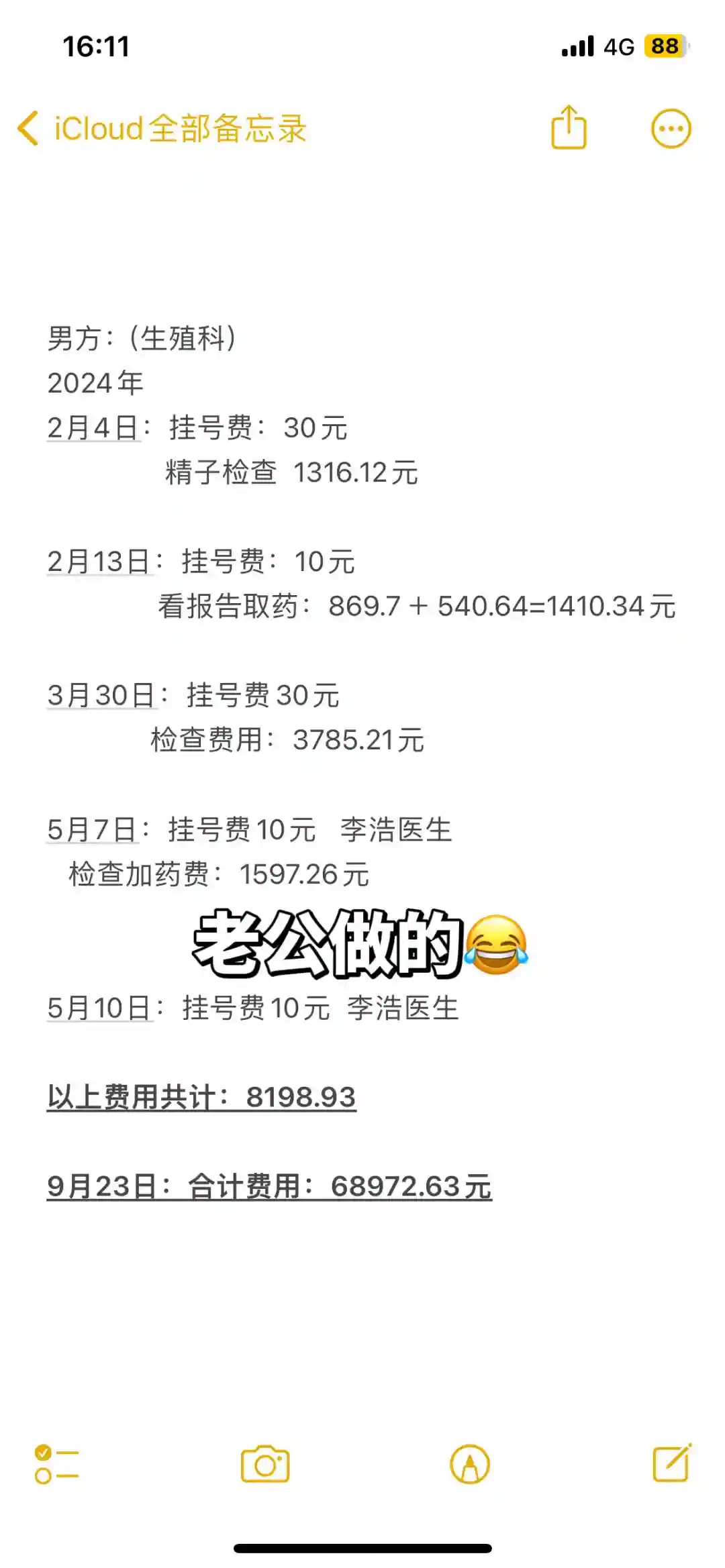Open the 5月10日 date link
The height and width of the screenshot is (1568, 725).
[99, 1008]
